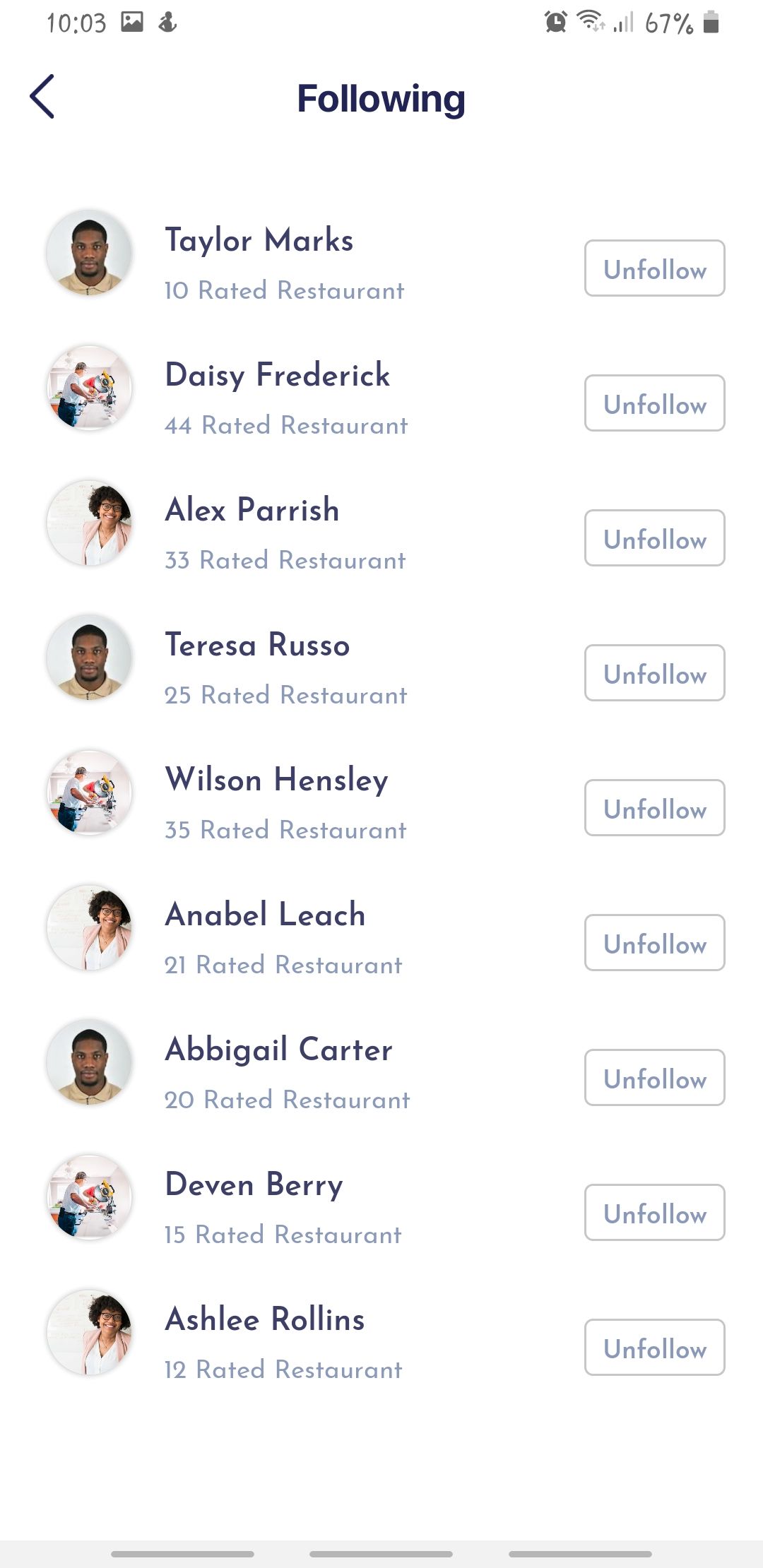Unfollow Anabel Leach
The height and width of the screenshot is (1568, 763).
[654, 943]
